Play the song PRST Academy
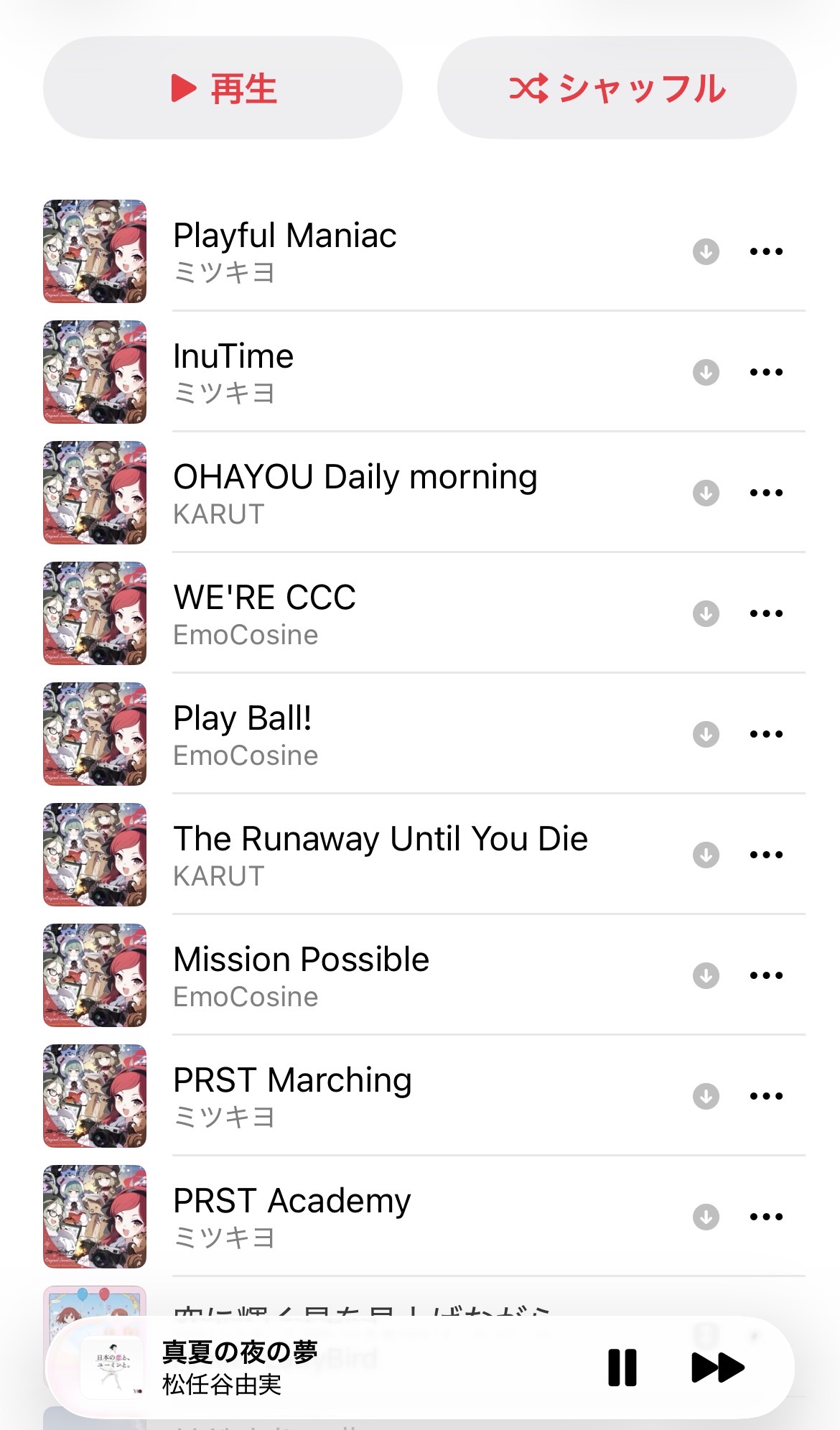The height and width of the screenshot is (1430, 840). [292, 1201]
